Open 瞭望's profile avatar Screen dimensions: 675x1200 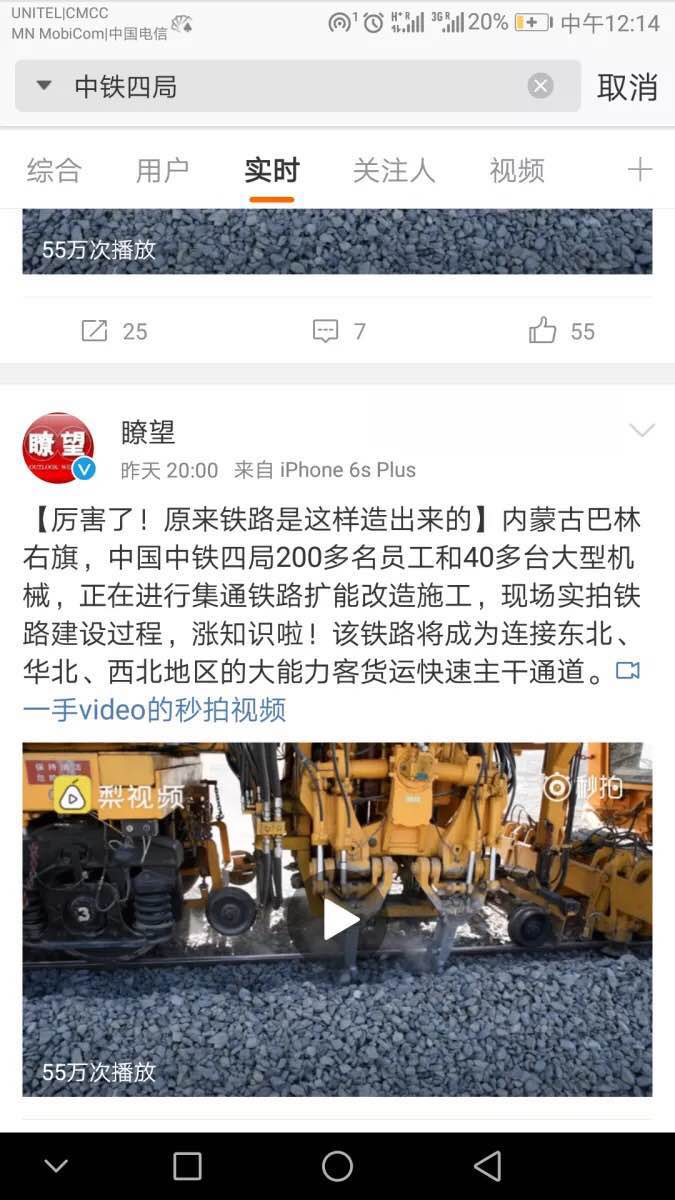[58, 447]
